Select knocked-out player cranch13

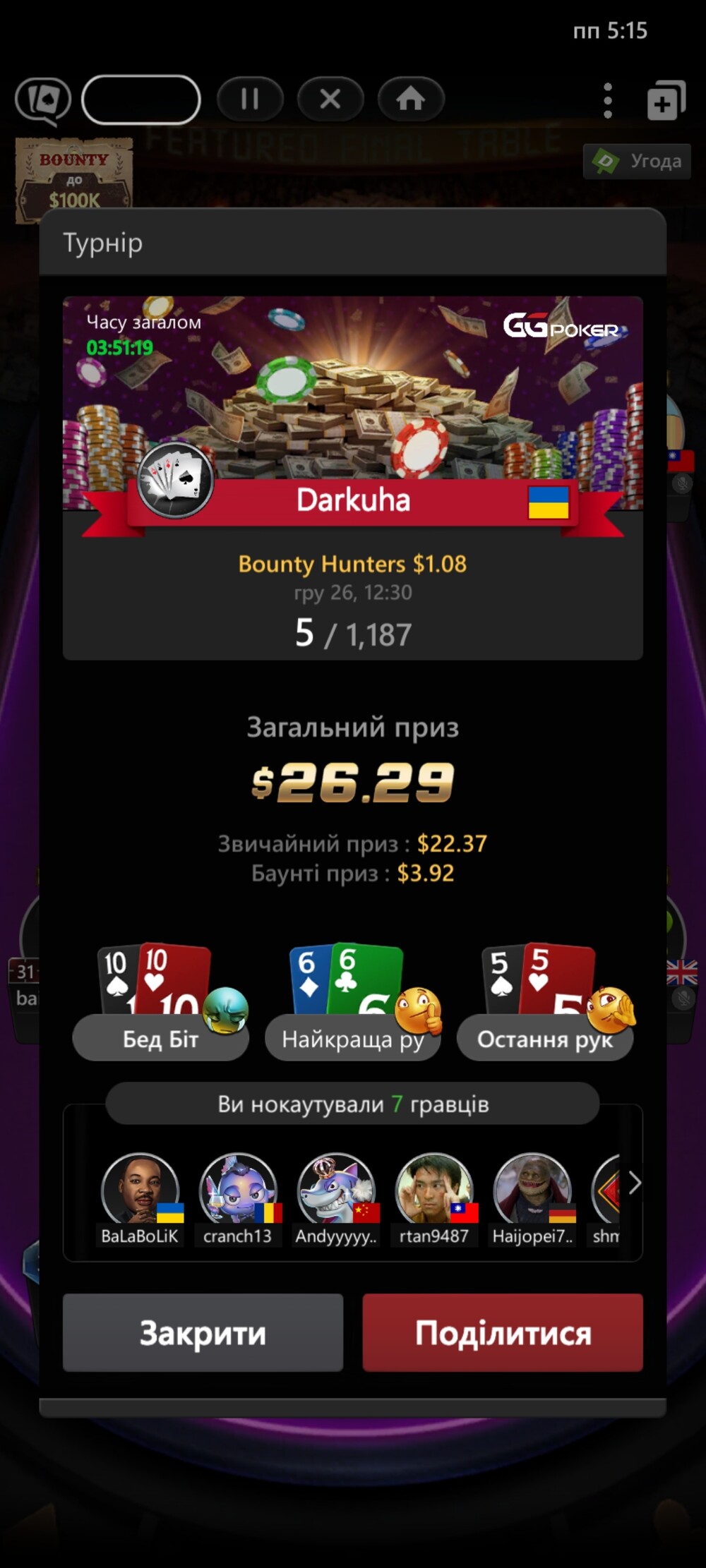point(238,1190)
